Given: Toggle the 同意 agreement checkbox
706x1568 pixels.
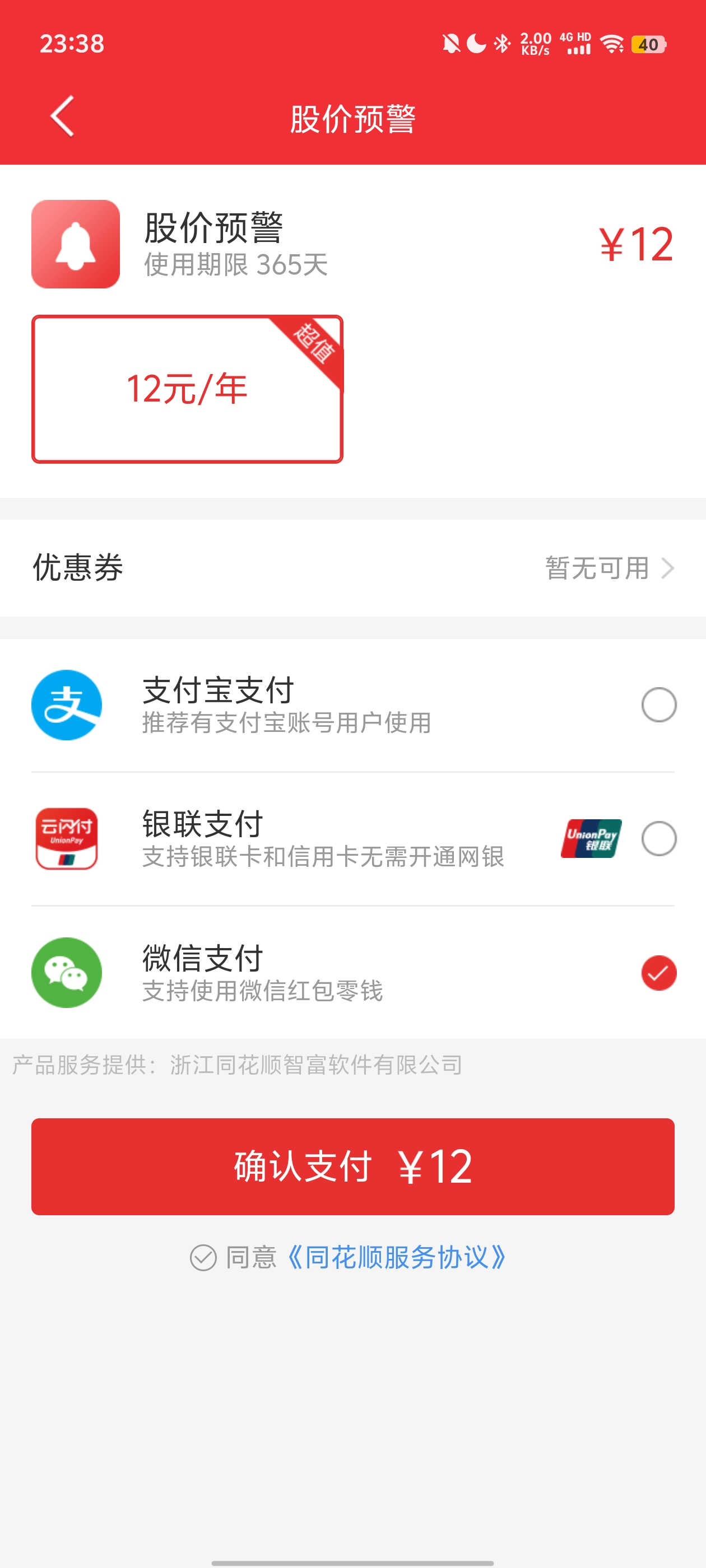Looking at the screenshot, I should pos(203,1258).
